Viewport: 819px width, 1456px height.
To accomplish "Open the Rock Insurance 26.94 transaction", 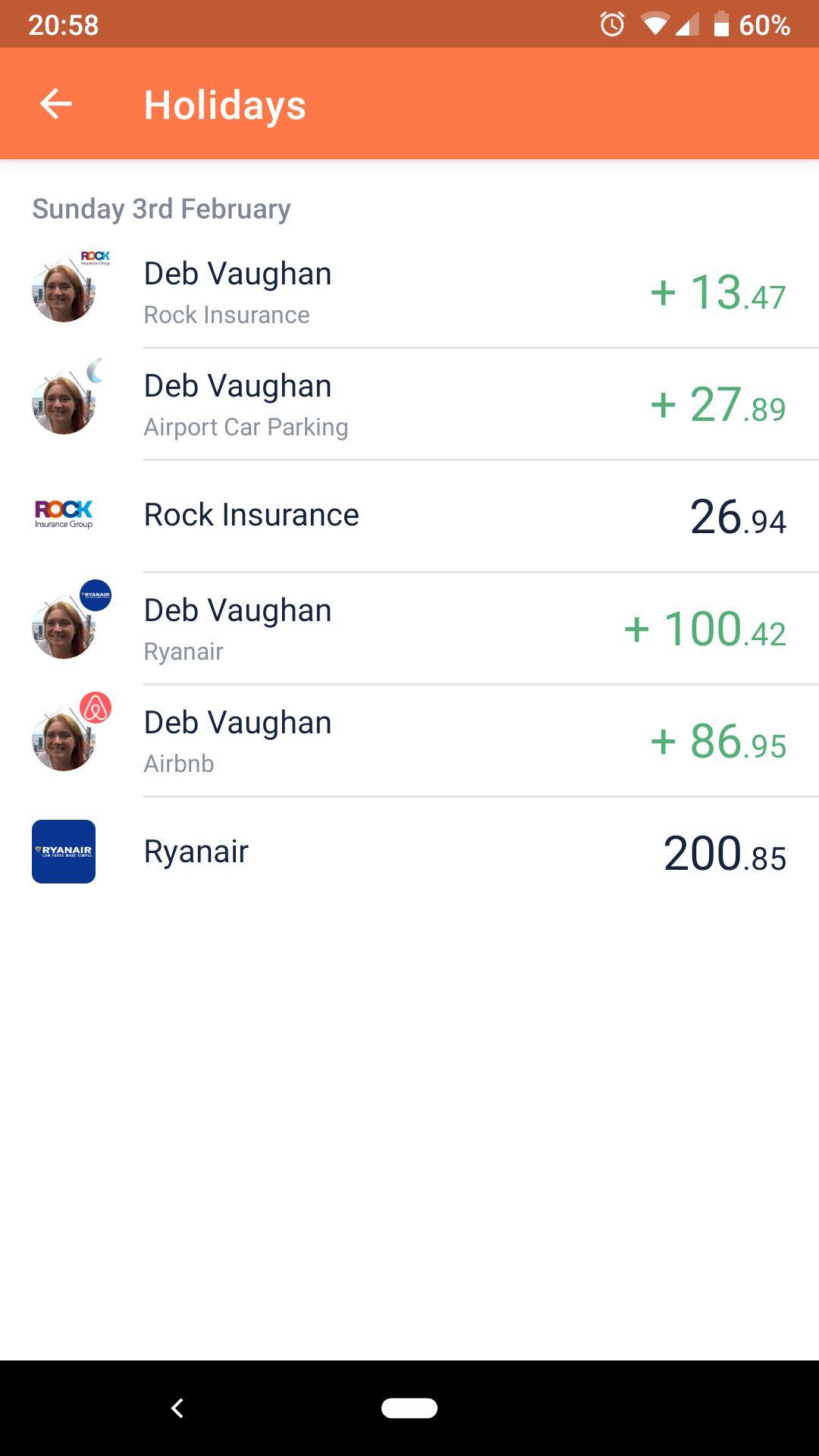I will click(x=409, y=516).
